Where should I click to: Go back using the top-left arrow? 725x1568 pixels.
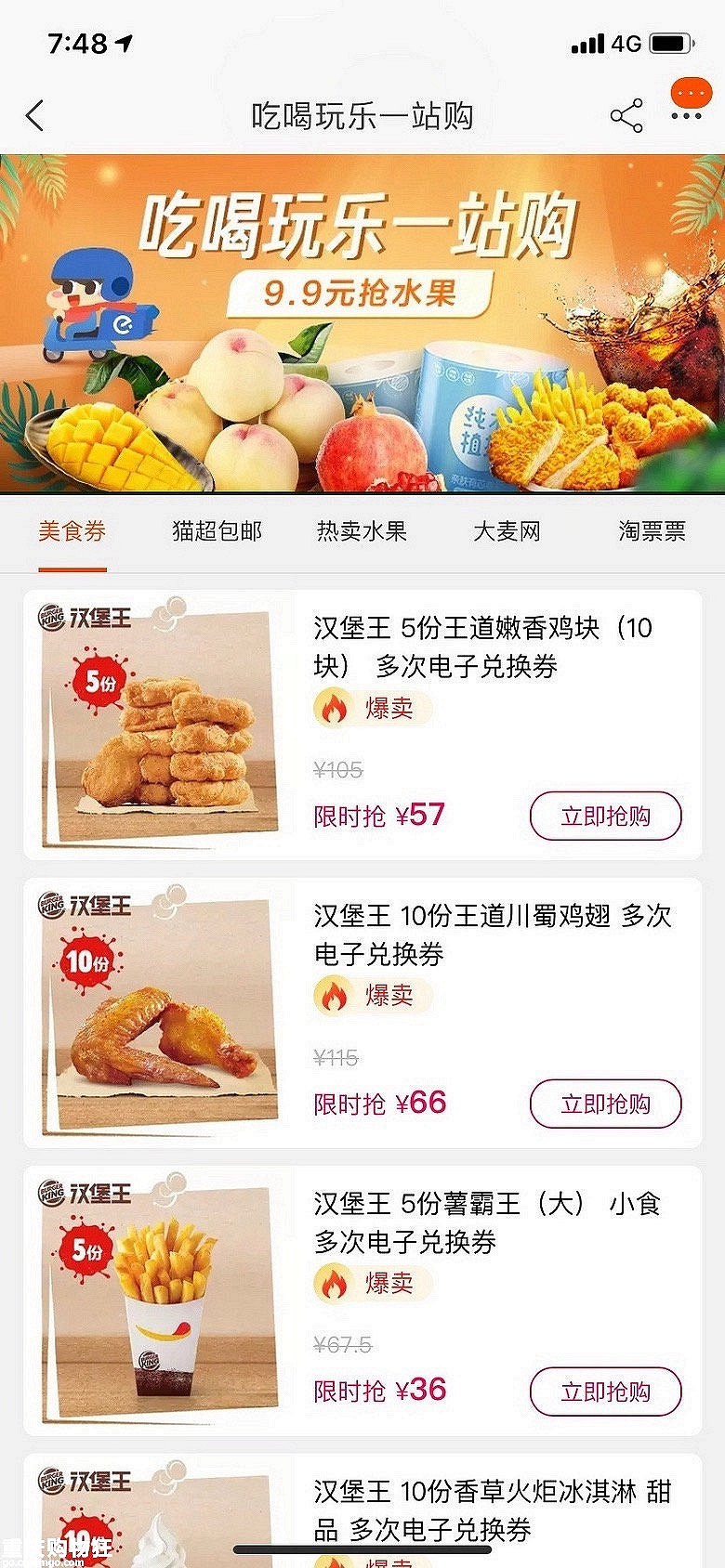[x=35, y=116]
